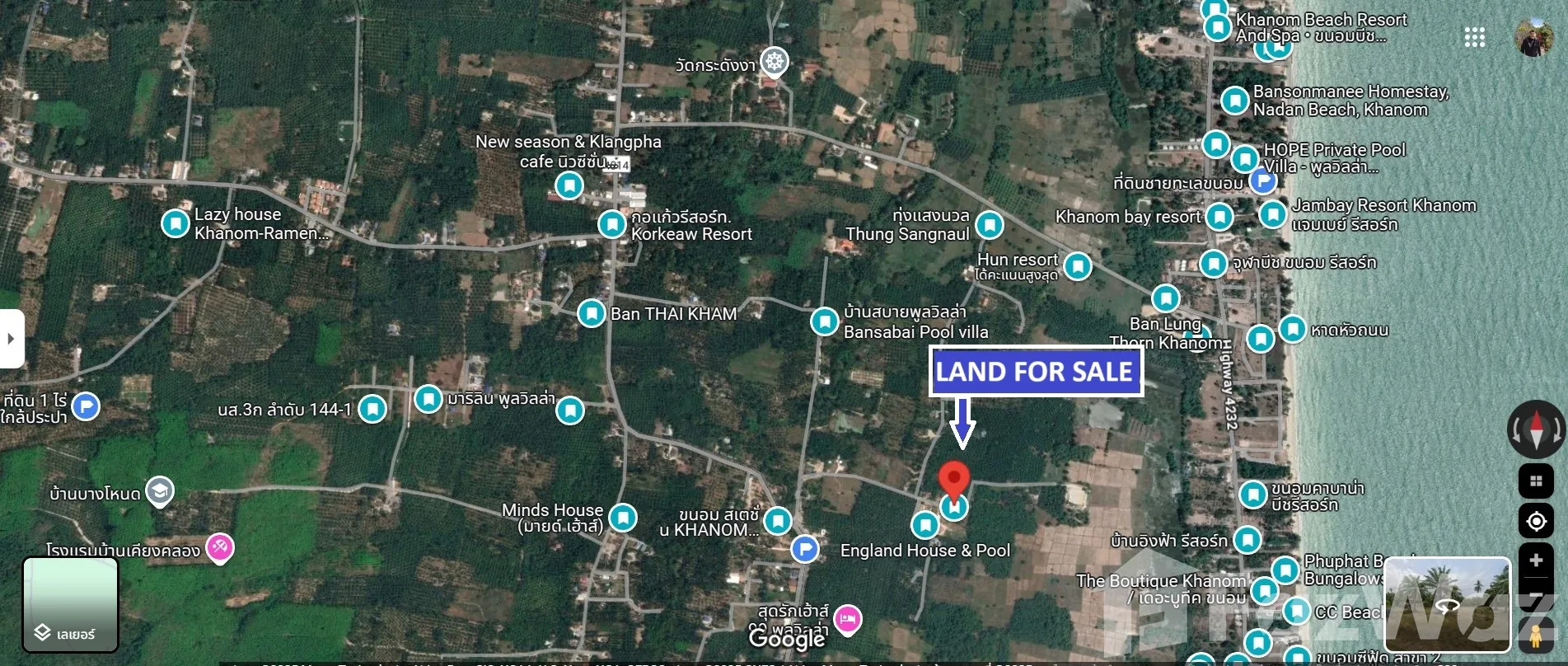This screenshot has width=1568, height=666.
Task: Select the Bansonmanee Homestay pin
Action: coord(1234,101)
